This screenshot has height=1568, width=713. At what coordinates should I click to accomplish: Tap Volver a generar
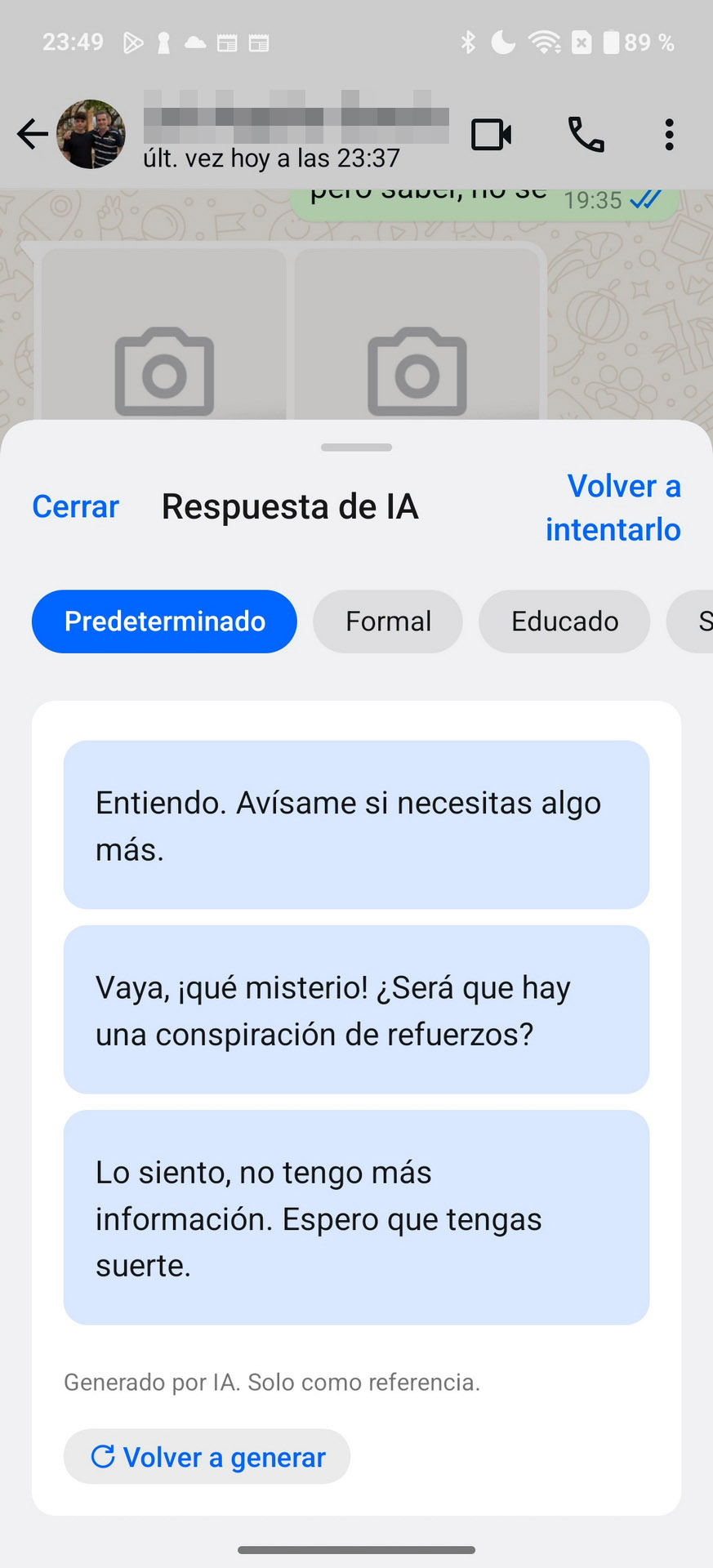coord(207,1457)
